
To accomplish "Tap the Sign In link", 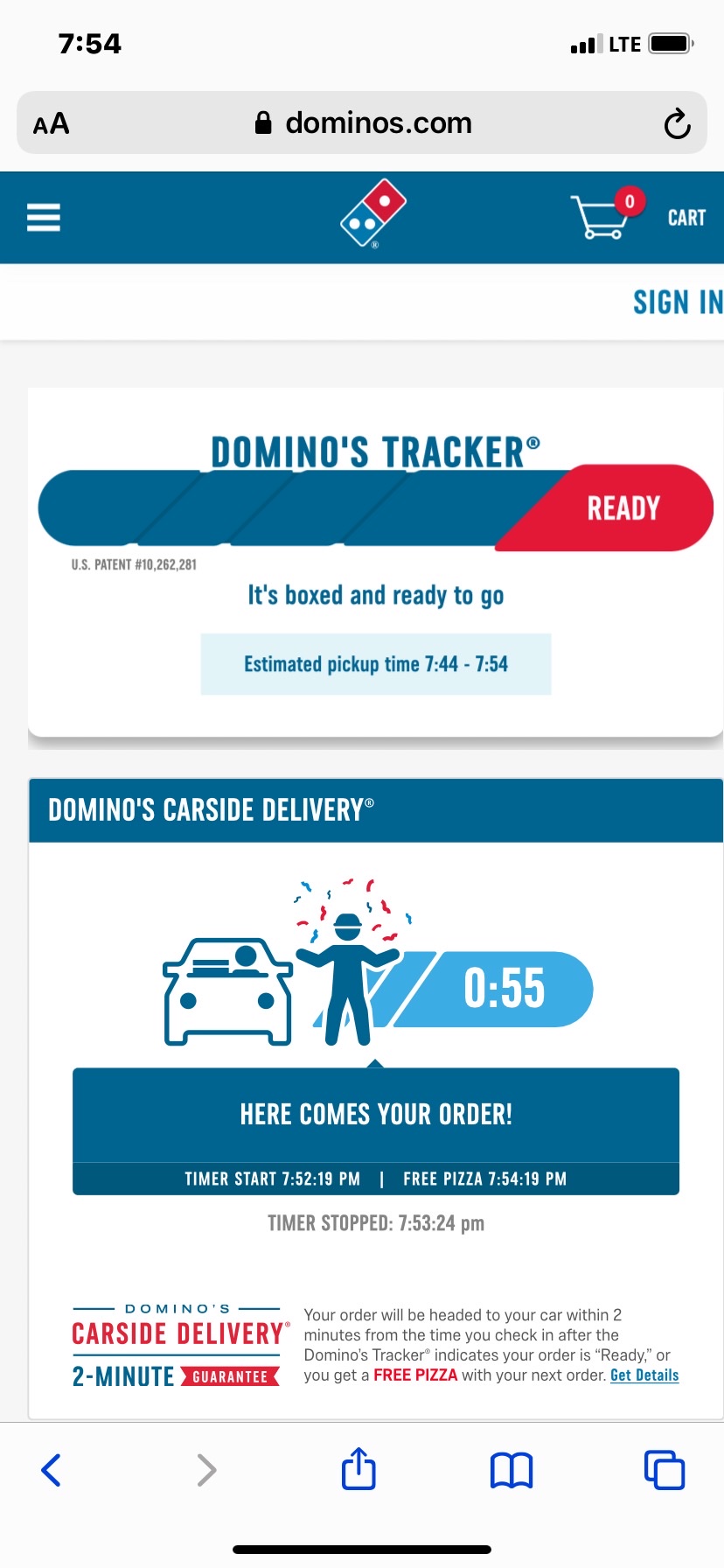I will [677, 303].
